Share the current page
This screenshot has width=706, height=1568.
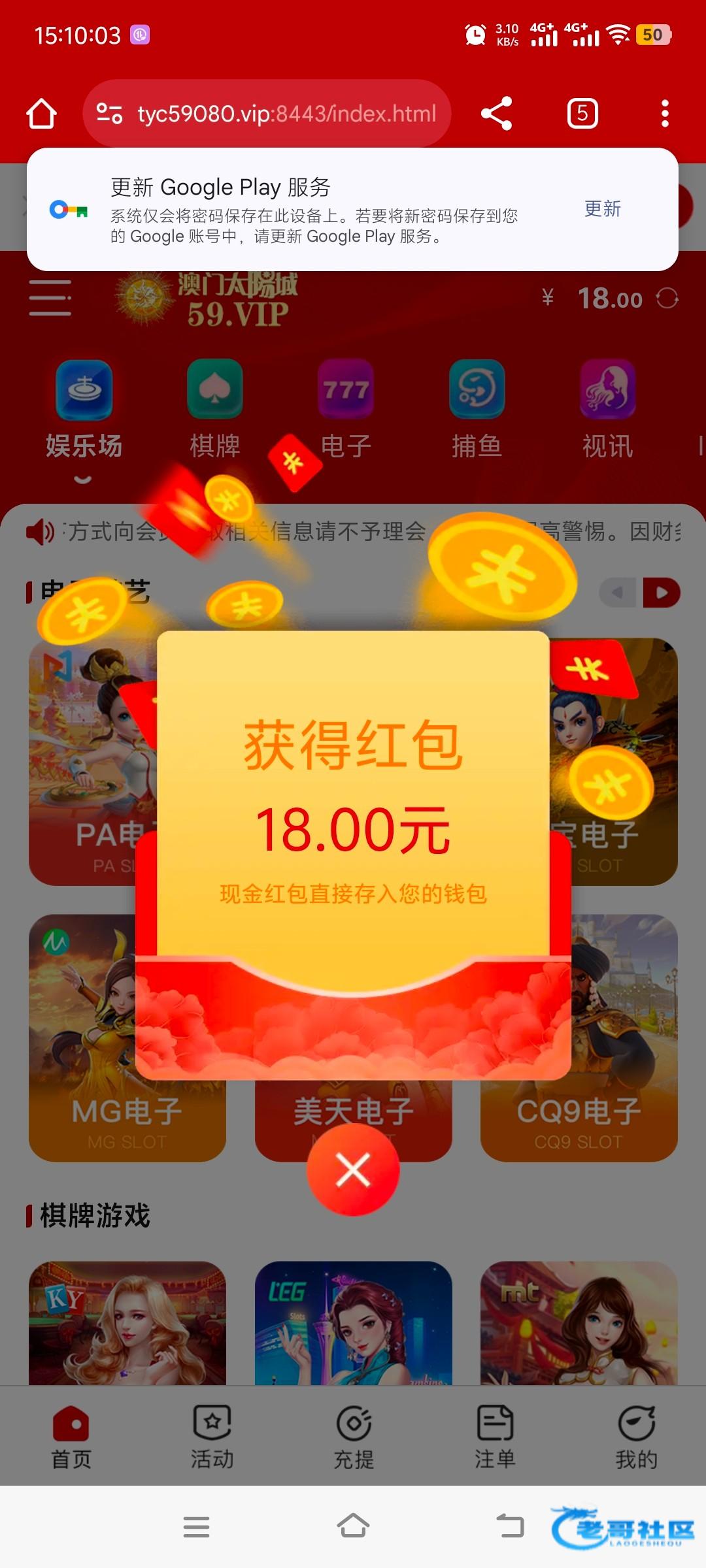pyautogui.click(x=496, y=114)
